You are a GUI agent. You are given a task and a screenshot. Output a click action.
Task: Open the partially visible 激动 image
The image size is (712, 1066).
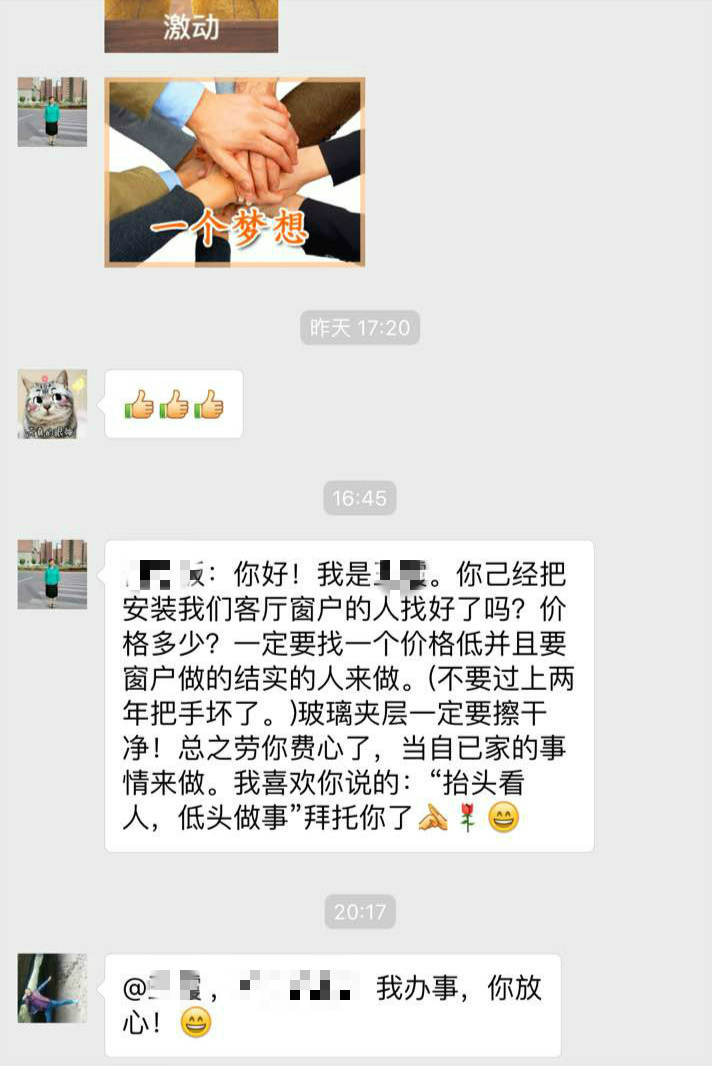point(191,26)
